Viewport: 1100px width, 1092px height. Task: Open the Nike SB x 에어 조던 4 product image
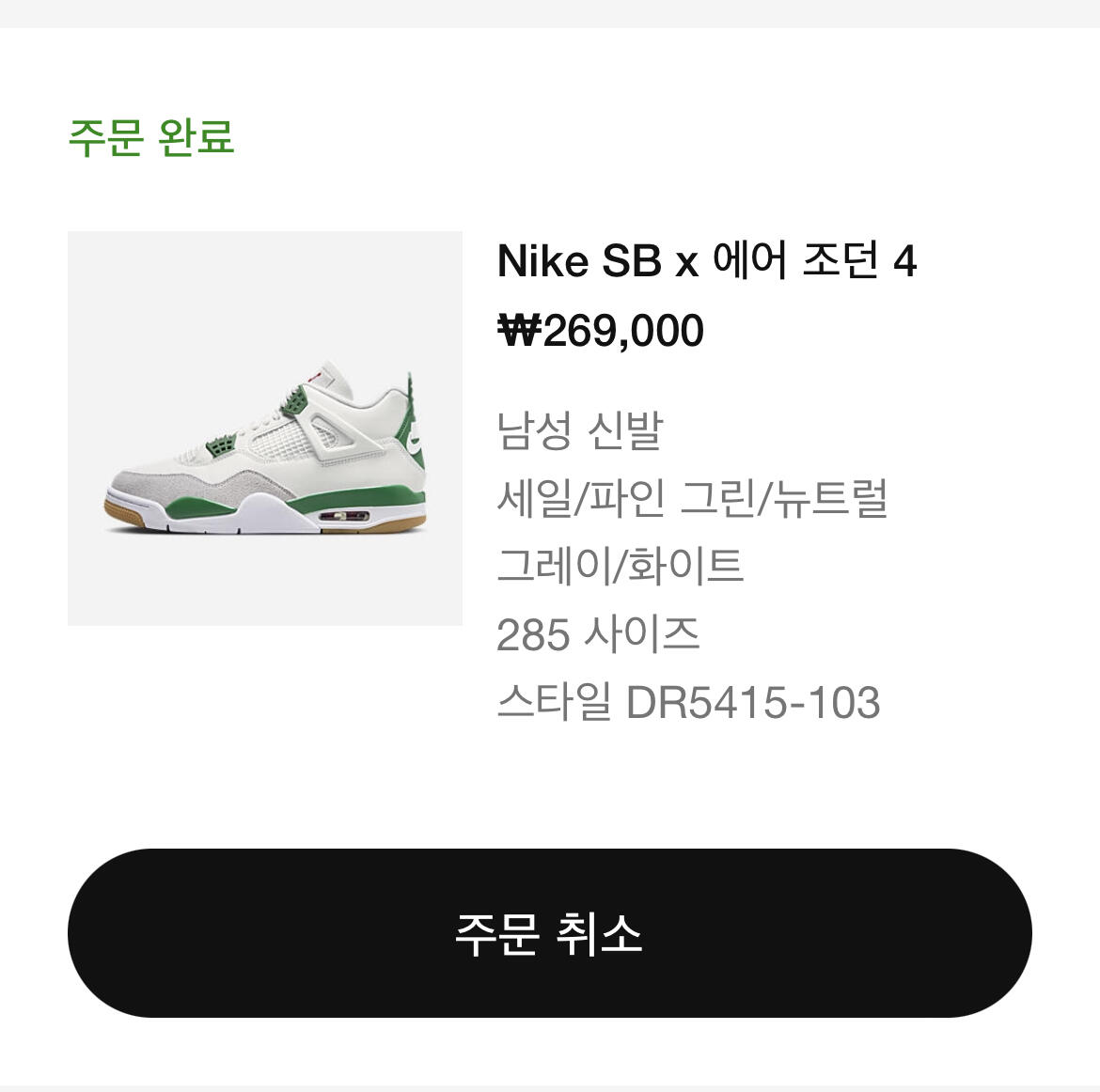click(265, 428)
